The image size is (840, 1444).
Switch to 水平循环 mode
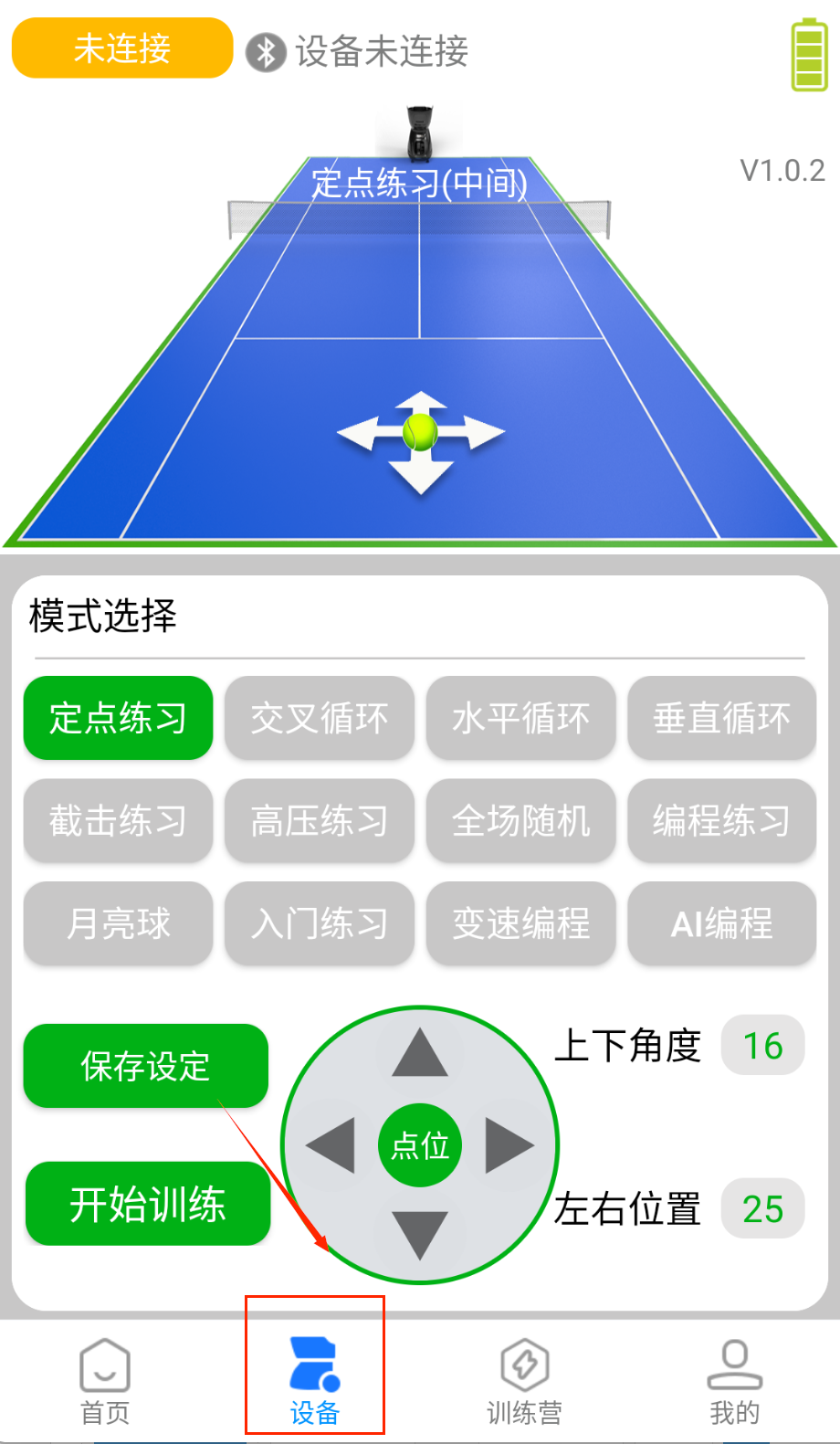coord(520,718)
